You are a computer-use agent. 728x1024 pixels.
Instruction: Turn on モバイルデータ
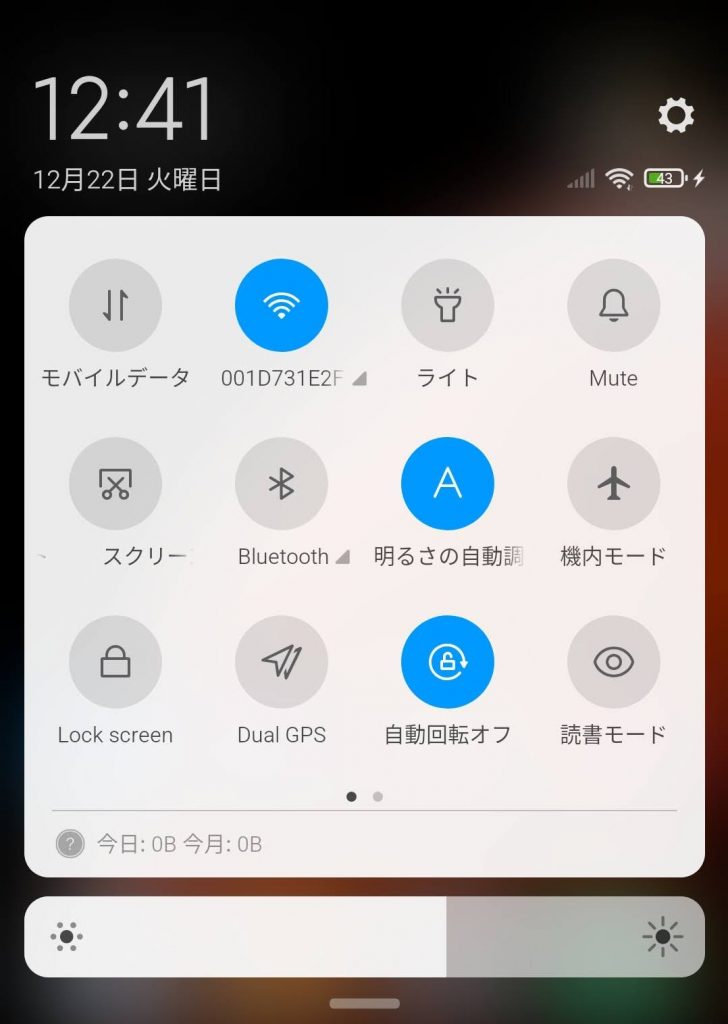click(x=115, y=305)
